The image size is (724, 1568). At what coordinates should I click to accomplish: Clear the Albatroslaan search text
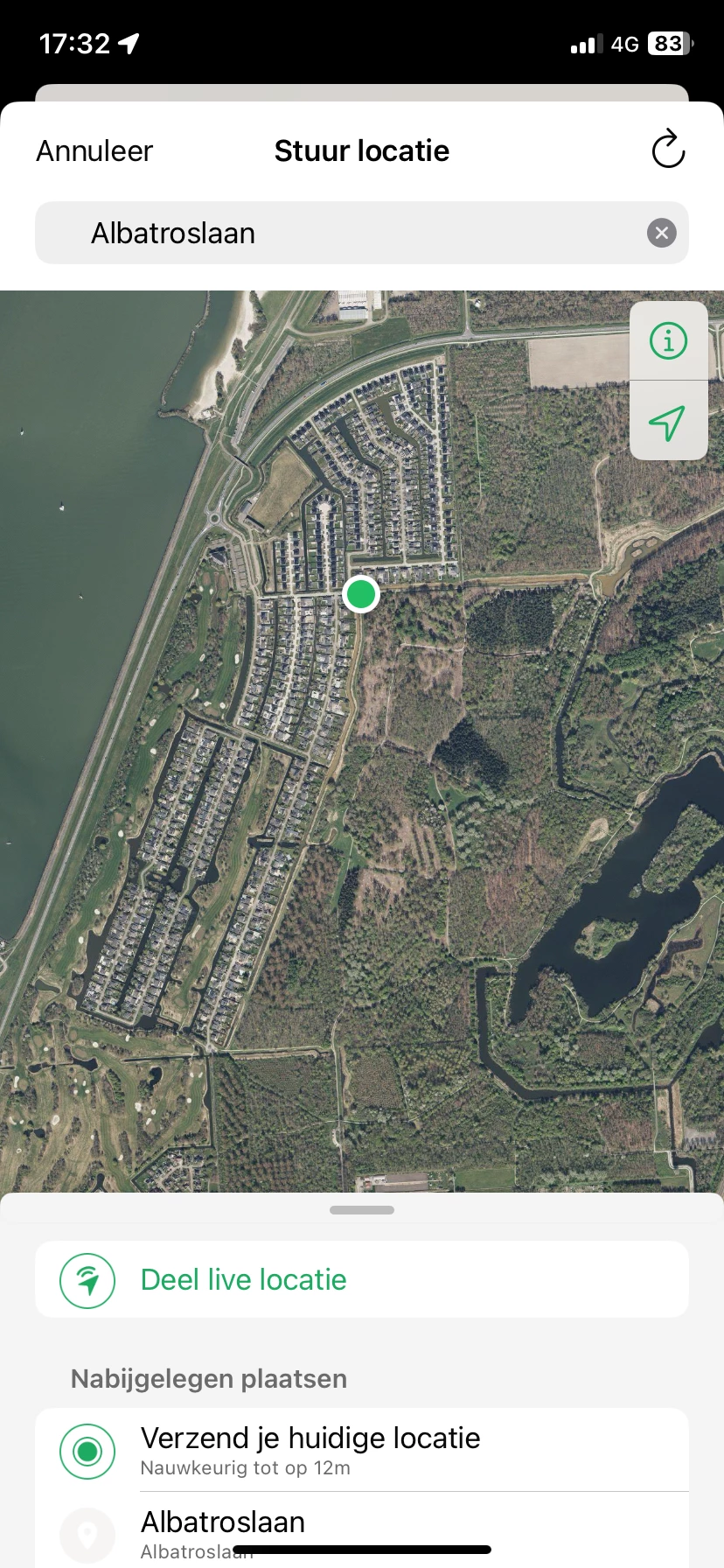(x=661, y=234)
